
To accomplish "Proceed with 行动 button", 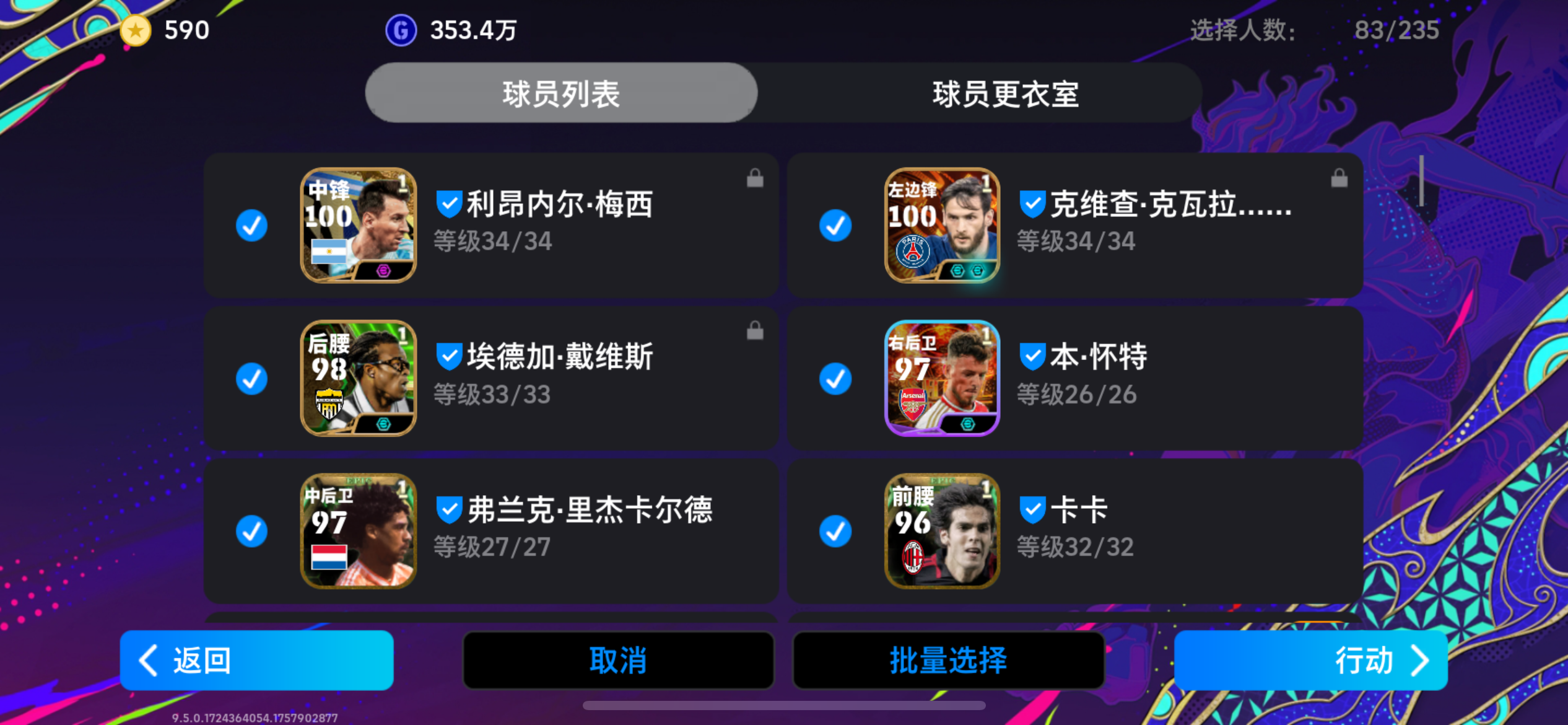I will [1310, 660].
